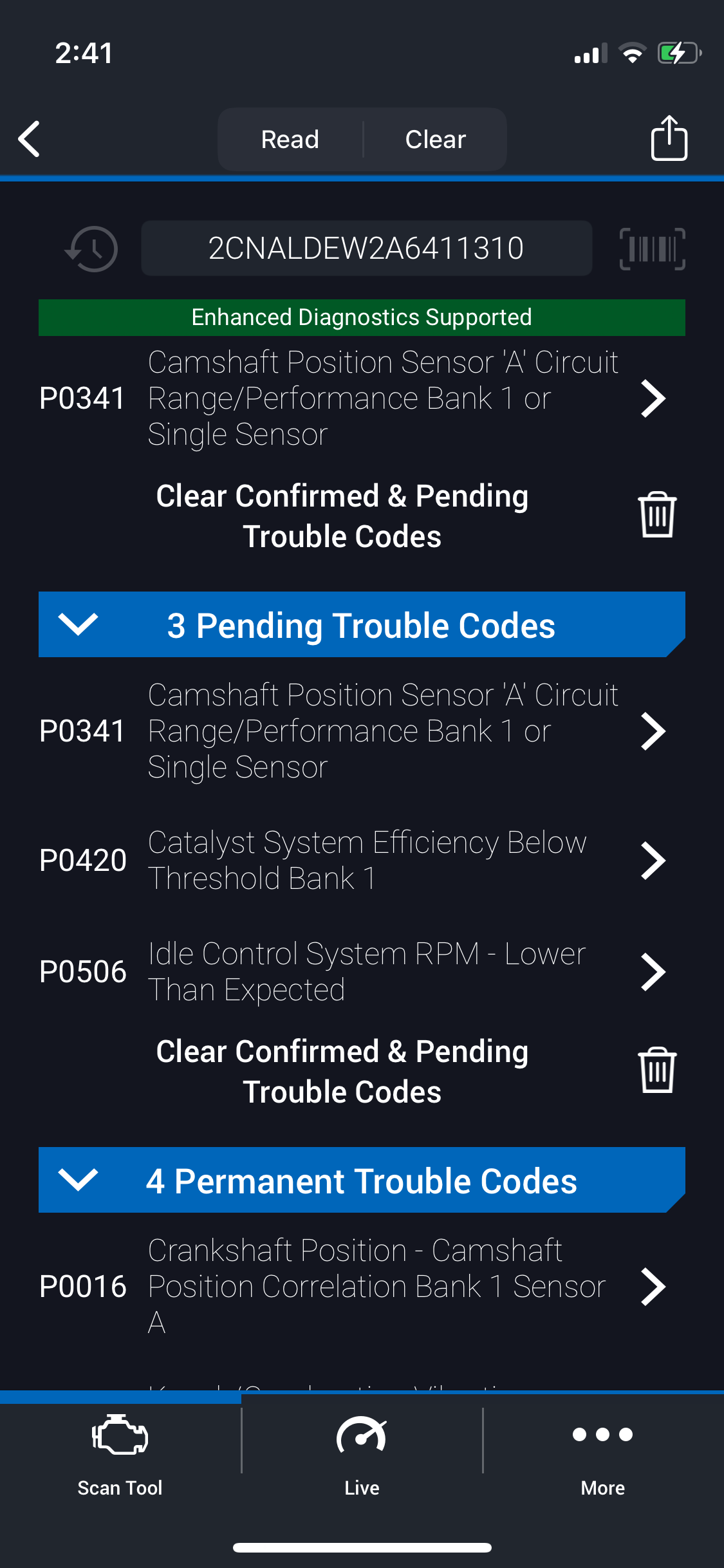The width and height of the screenshot is (724, 1568).
Task: Collapse the 4 Permanent Trouble Codes section
Action: pos(362,1180)
